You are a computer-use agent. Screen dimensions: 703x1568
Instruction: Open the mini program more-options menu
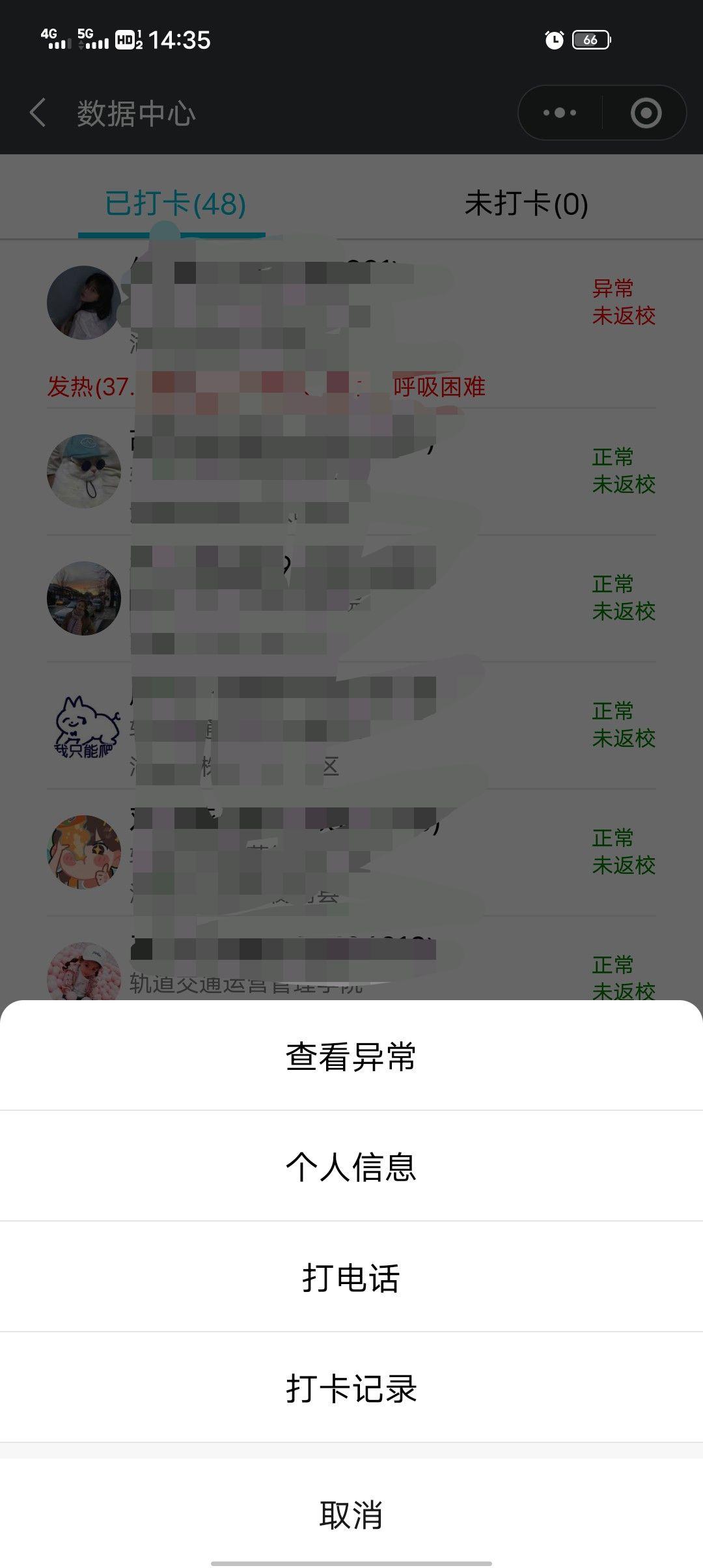point(560,113)
